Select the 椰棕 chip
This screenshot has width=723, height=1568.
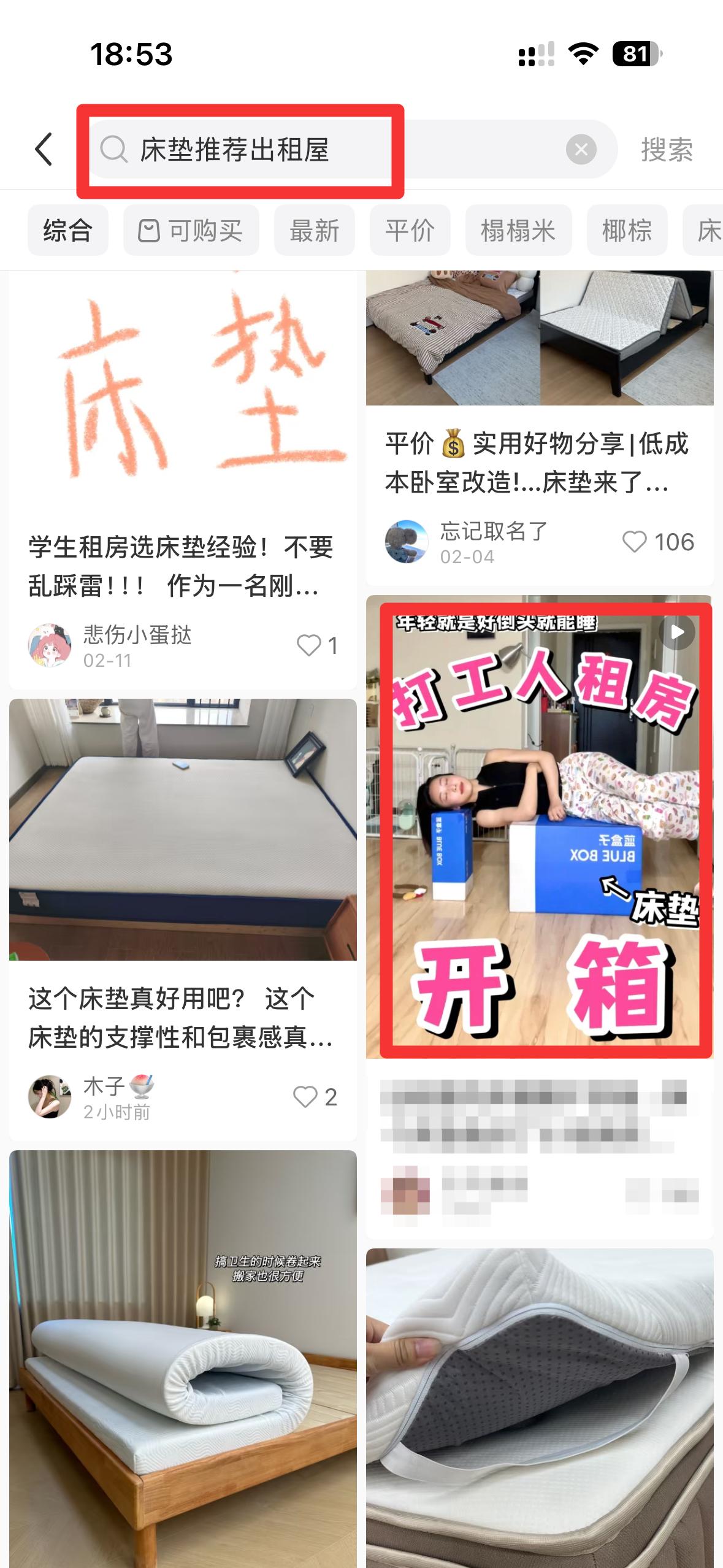[x=627, y=231]
